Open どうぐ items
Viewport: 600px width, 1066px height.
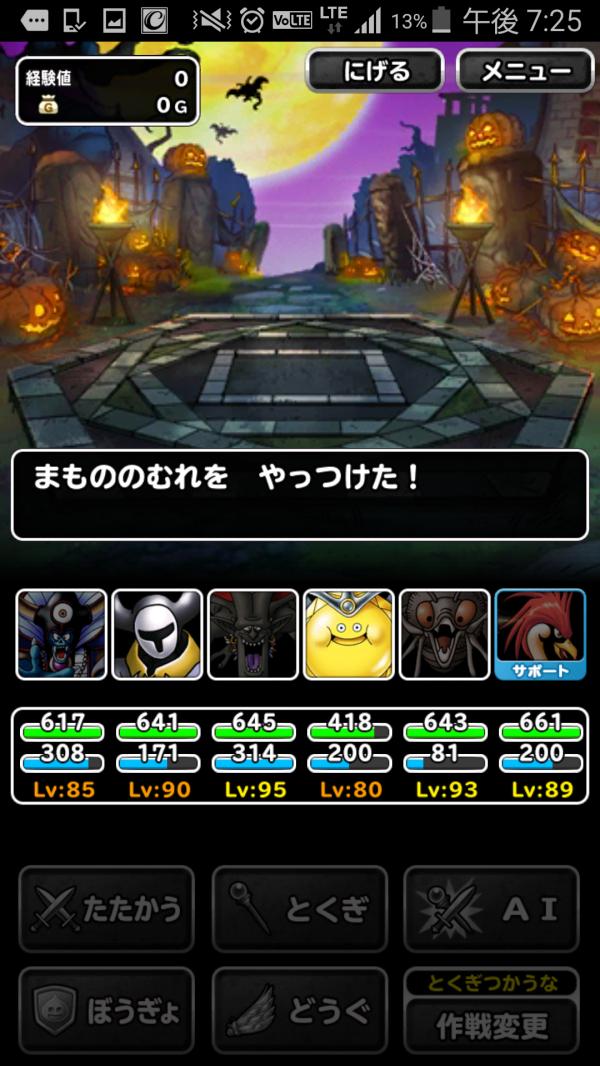(x=299, y=1010)
